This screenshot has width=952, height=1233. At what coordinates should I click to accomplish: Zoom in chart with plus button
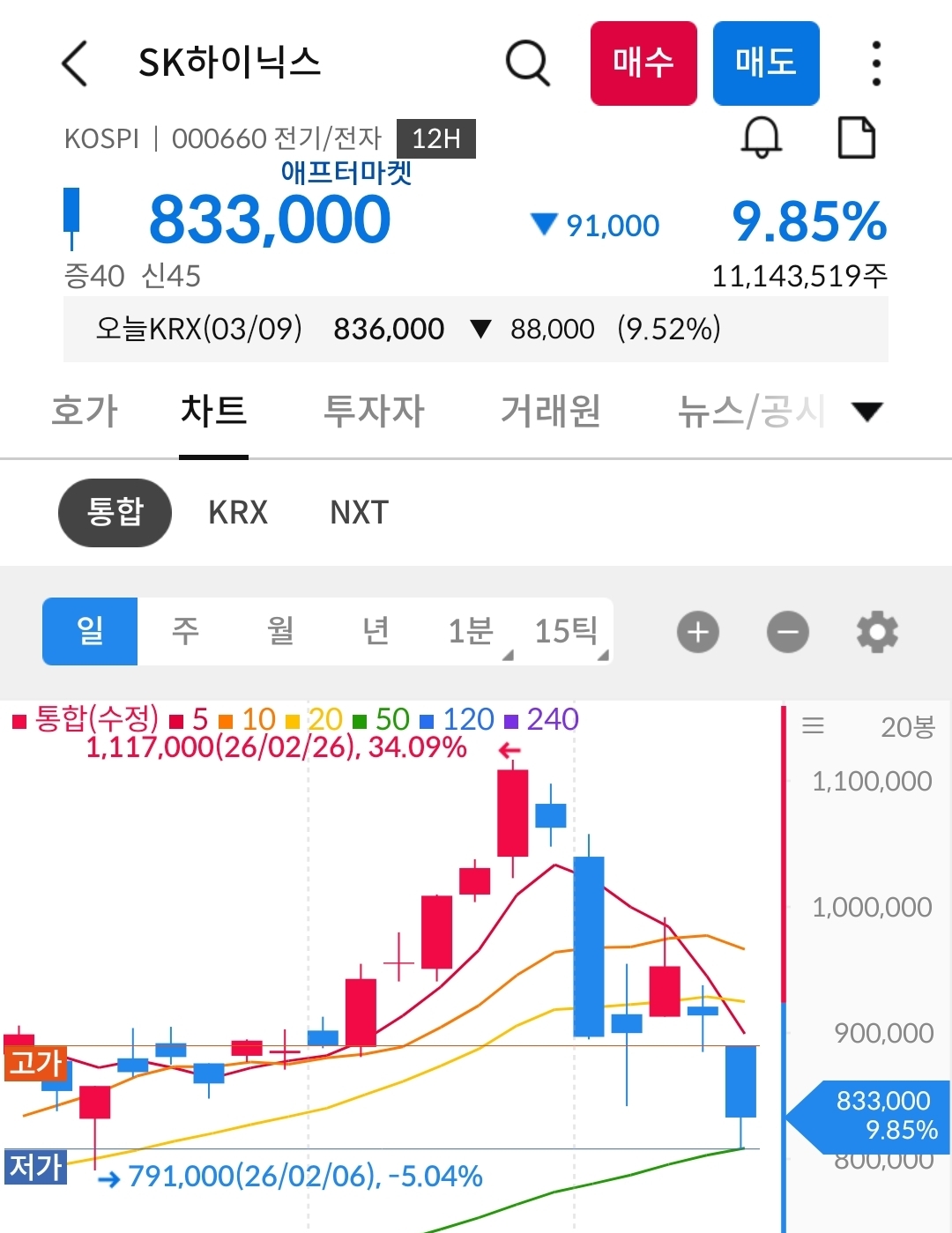point(698,632)
